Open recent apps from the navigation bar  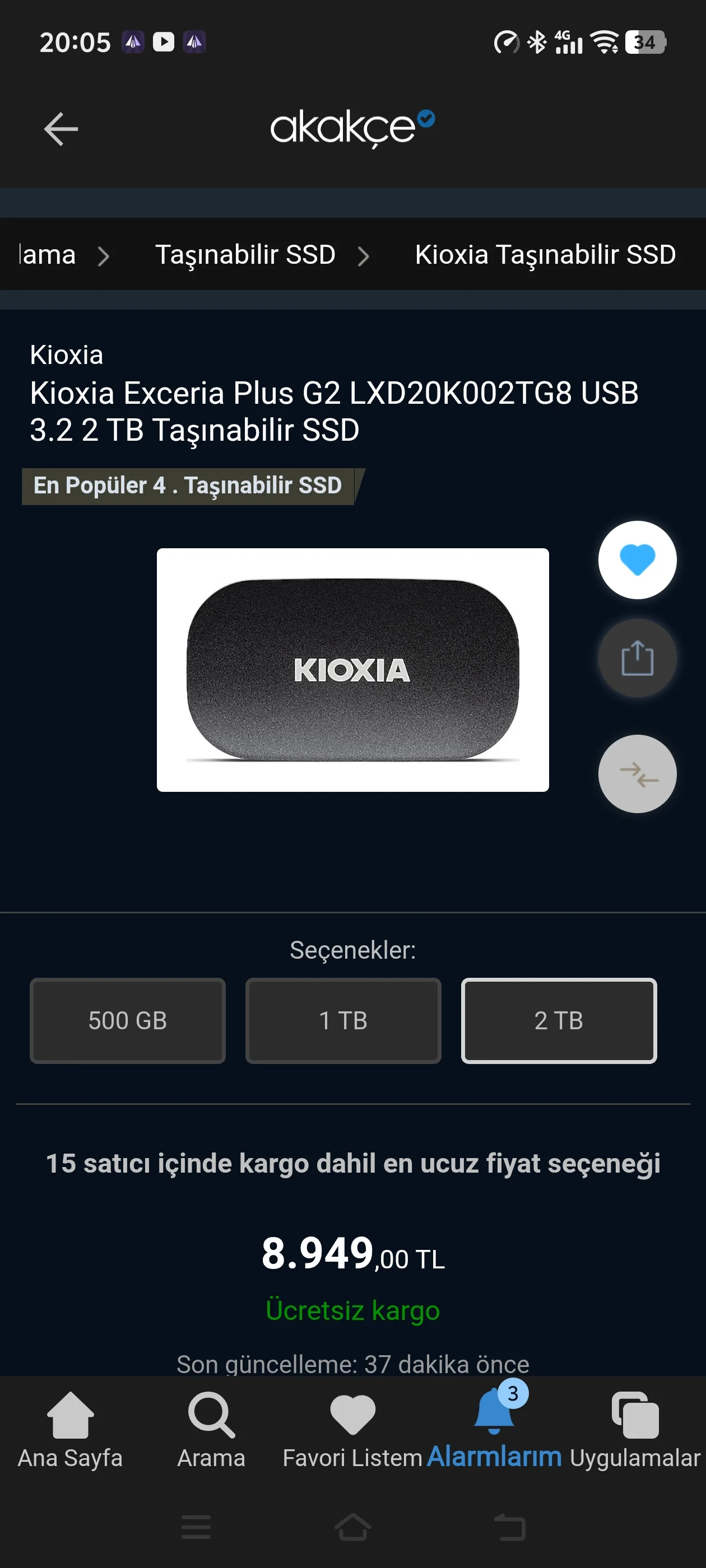pos(196,1527)
